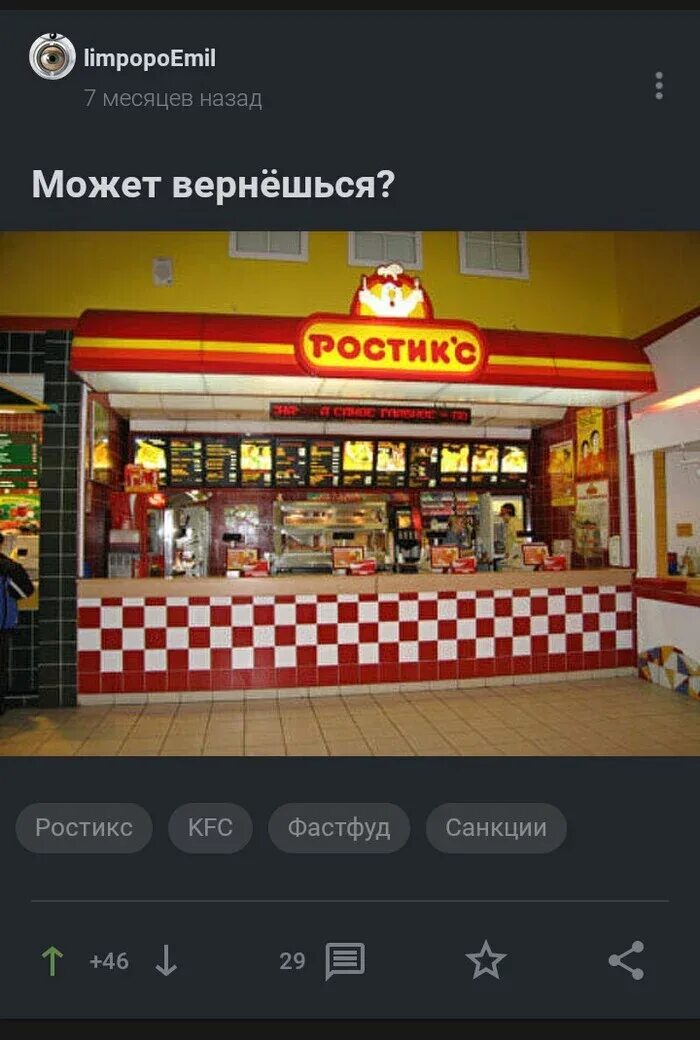Viewport: 700px width, 1040px height.
Task: Select the KFC tag chip
Action: (x=210, y=828)
